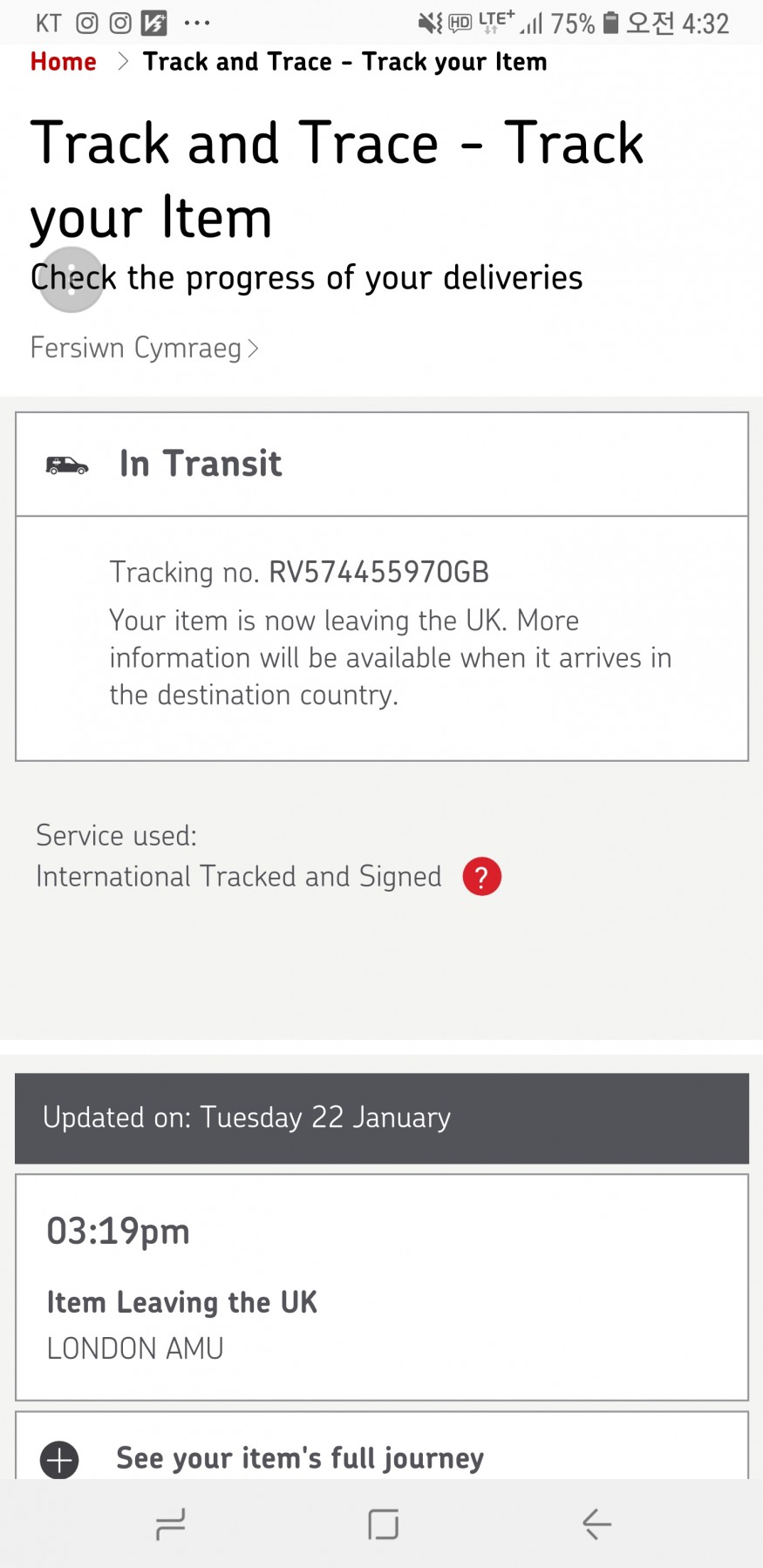Go to the Home breadcrumb link
The image size is (763, 1568).
click(63, 62)
